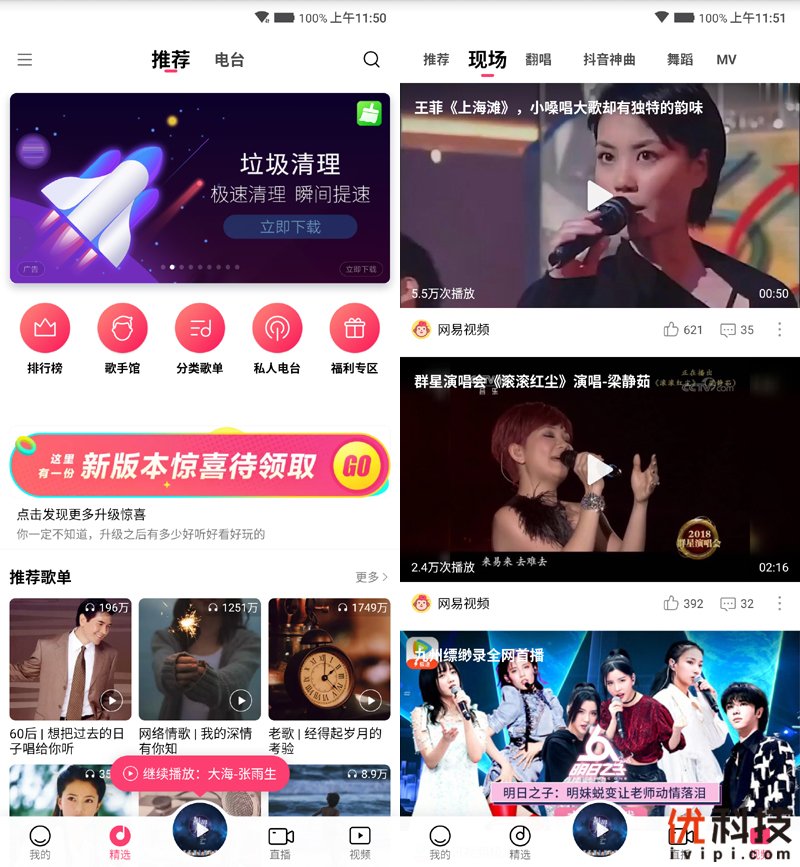Open 歌手馆 artist section

122,328
